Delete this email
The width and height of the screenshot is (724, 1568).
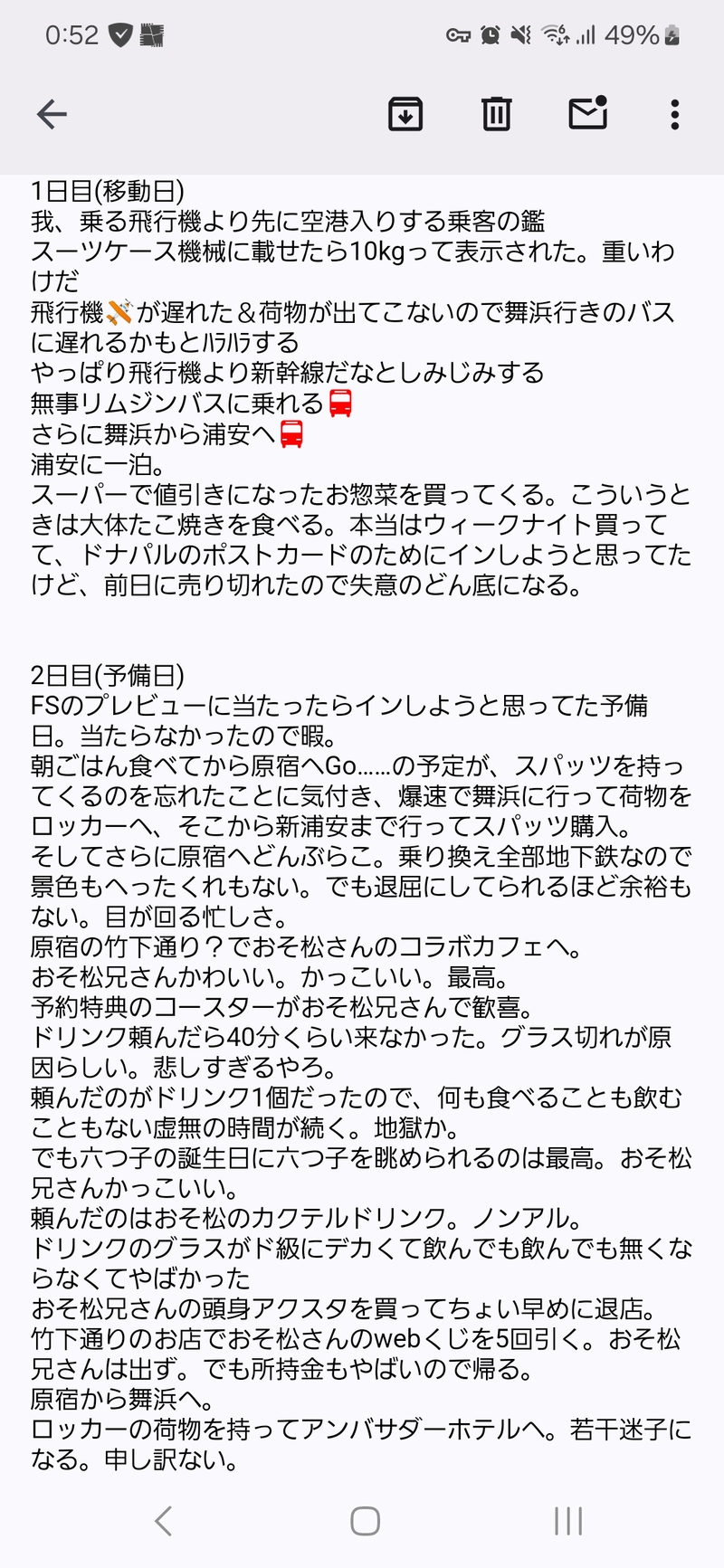tap(496, 114)
